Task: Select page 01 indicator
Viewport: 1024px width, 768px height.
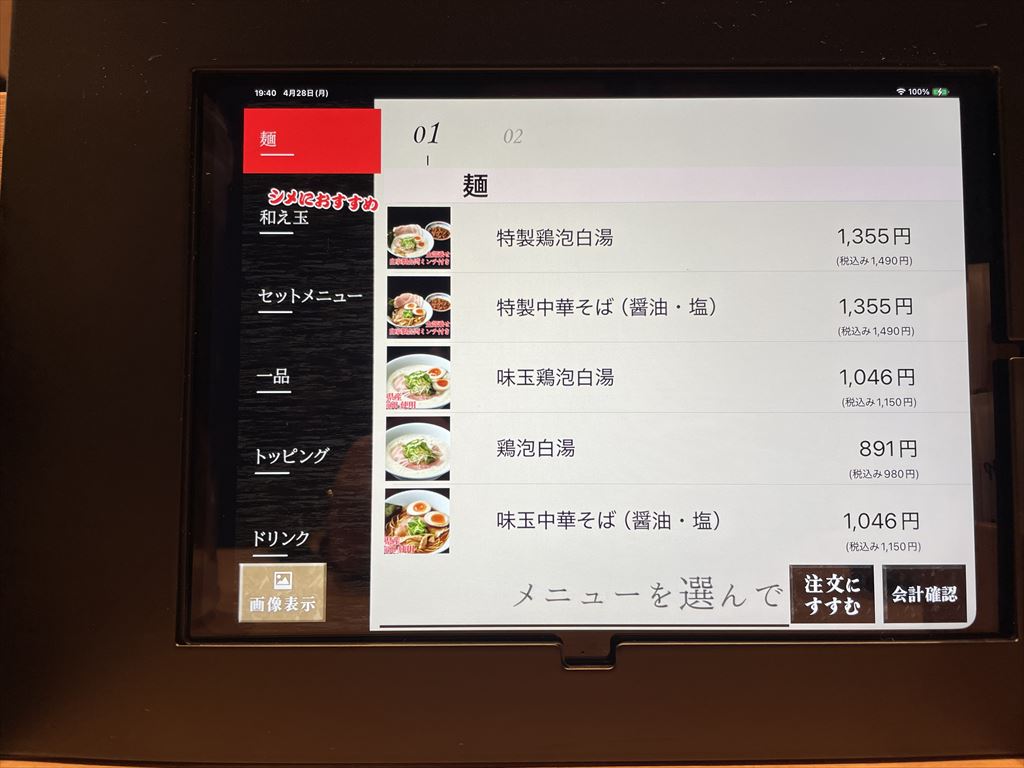Action: (x=427, y=135)
